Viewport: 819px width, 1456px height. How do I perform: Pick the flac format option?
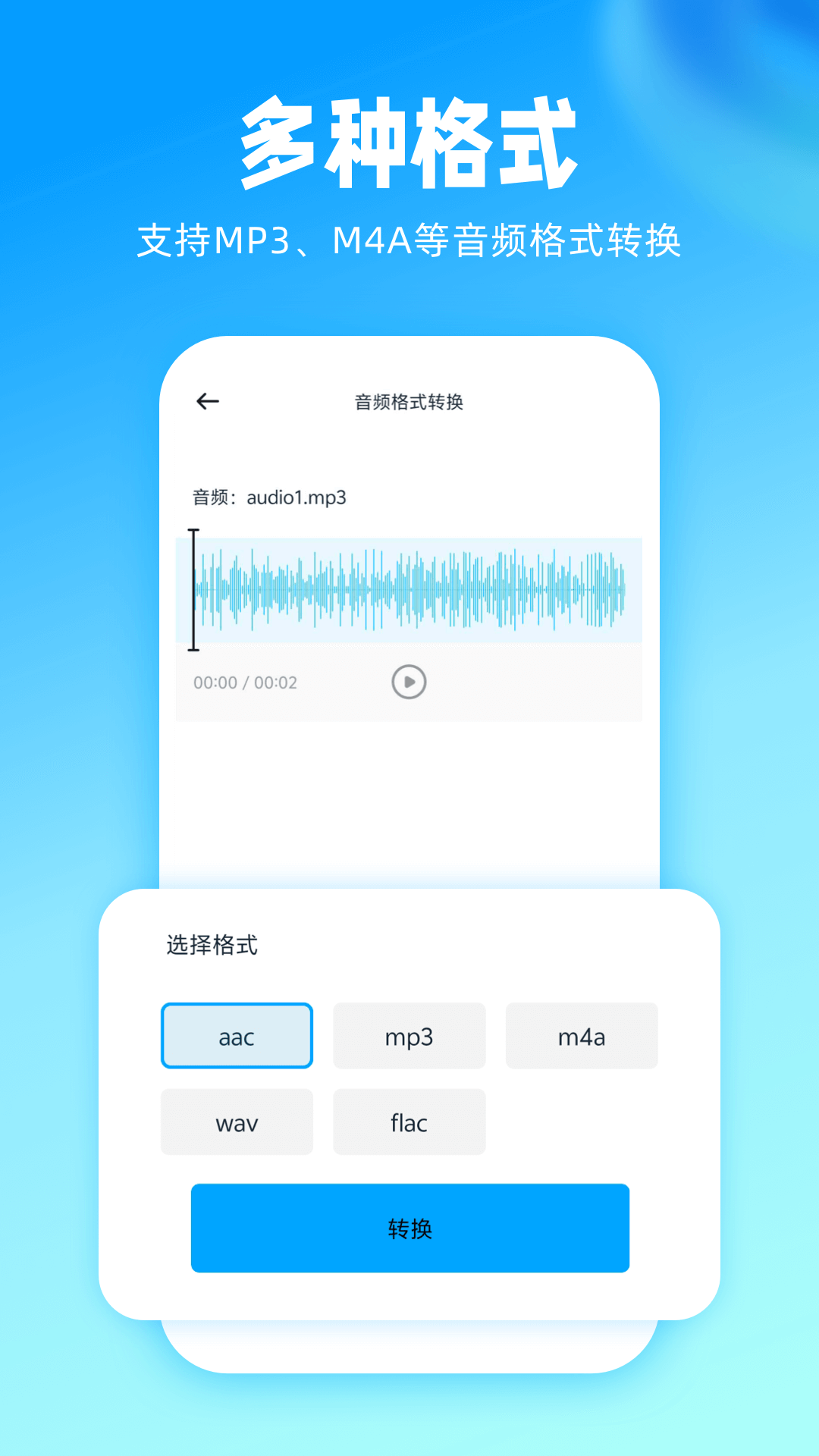pyautogui.click(x=409, y=1122)
